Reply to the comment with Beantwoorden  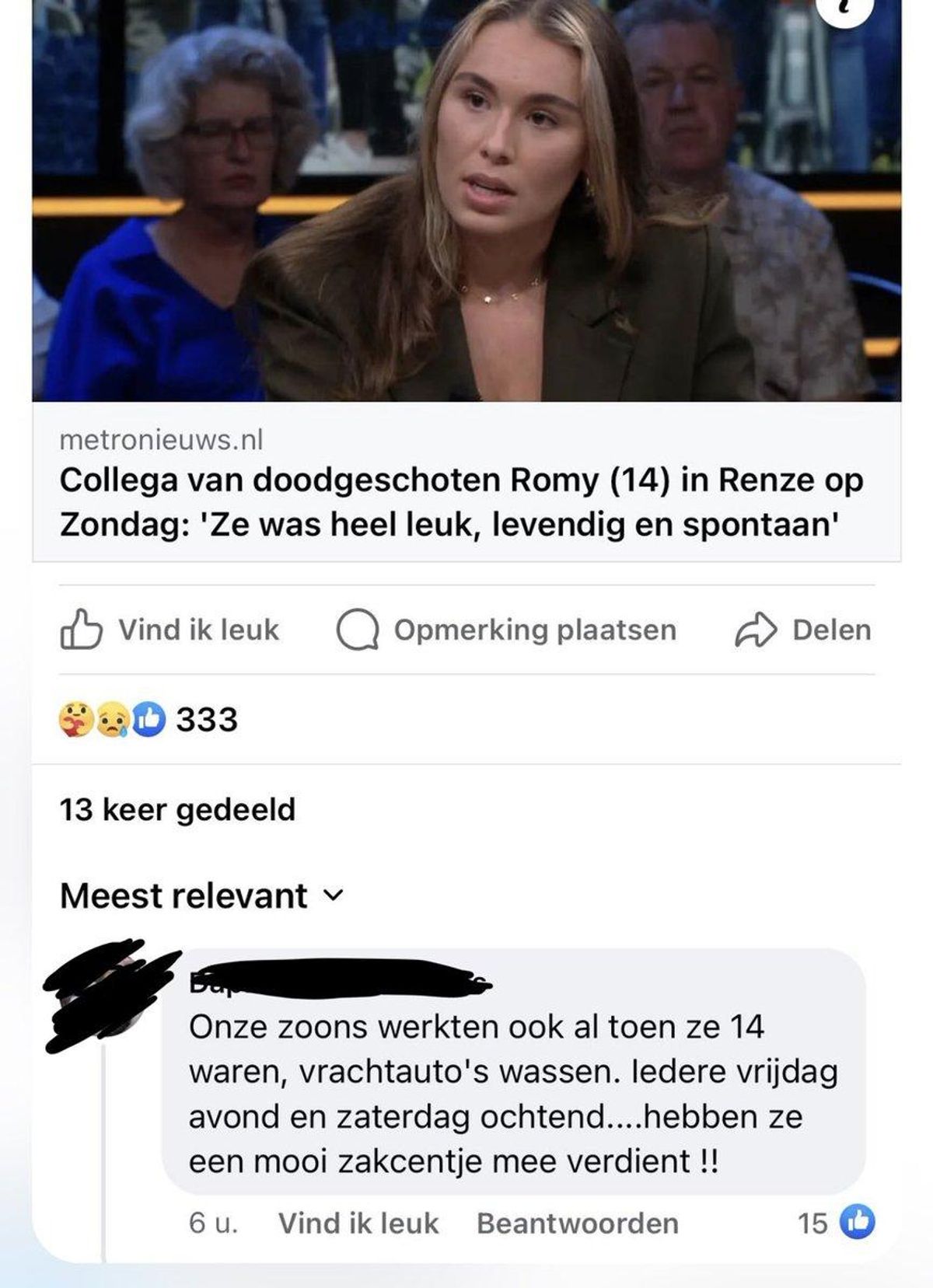(577, 1223)
